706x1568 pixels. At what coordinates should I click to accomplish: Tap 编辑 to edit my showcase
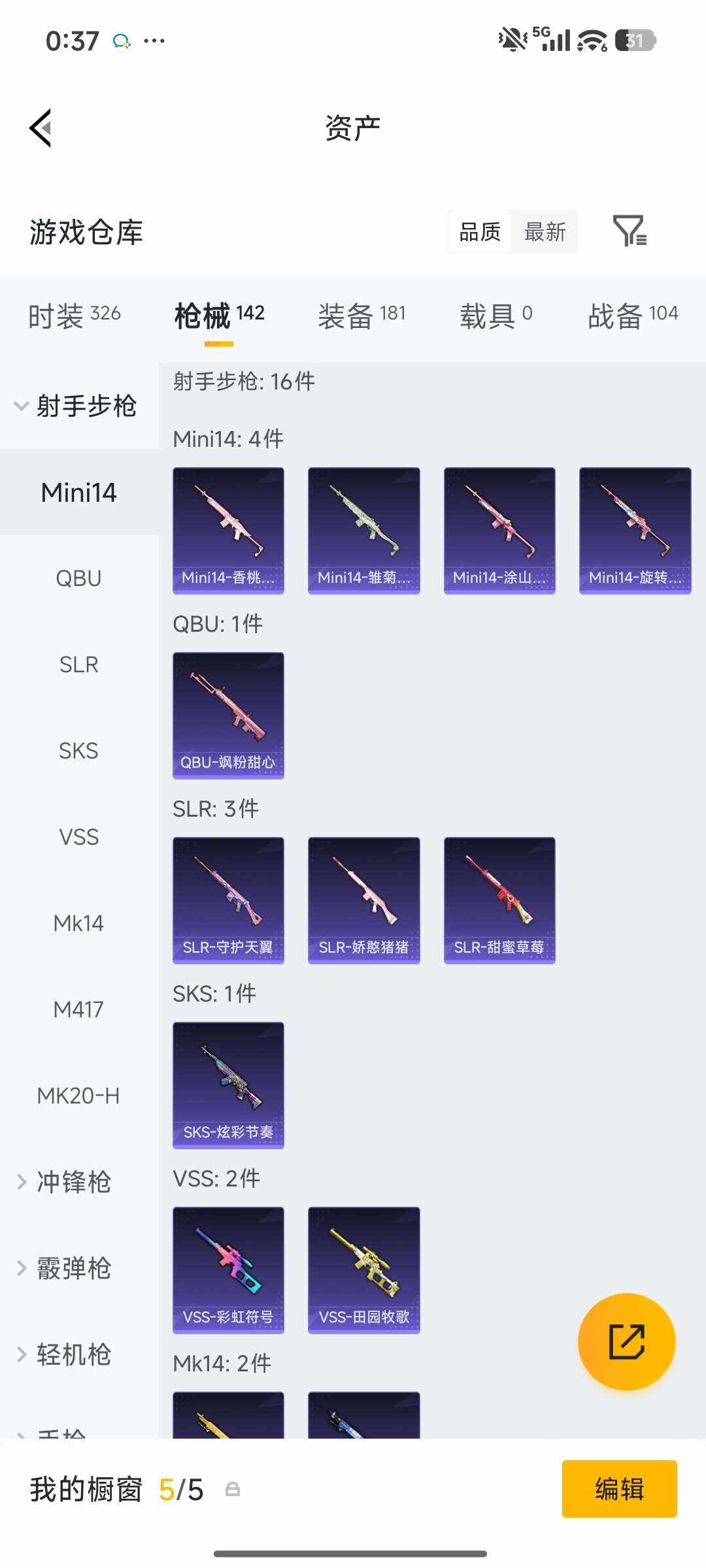click(x=619, y=1489)
